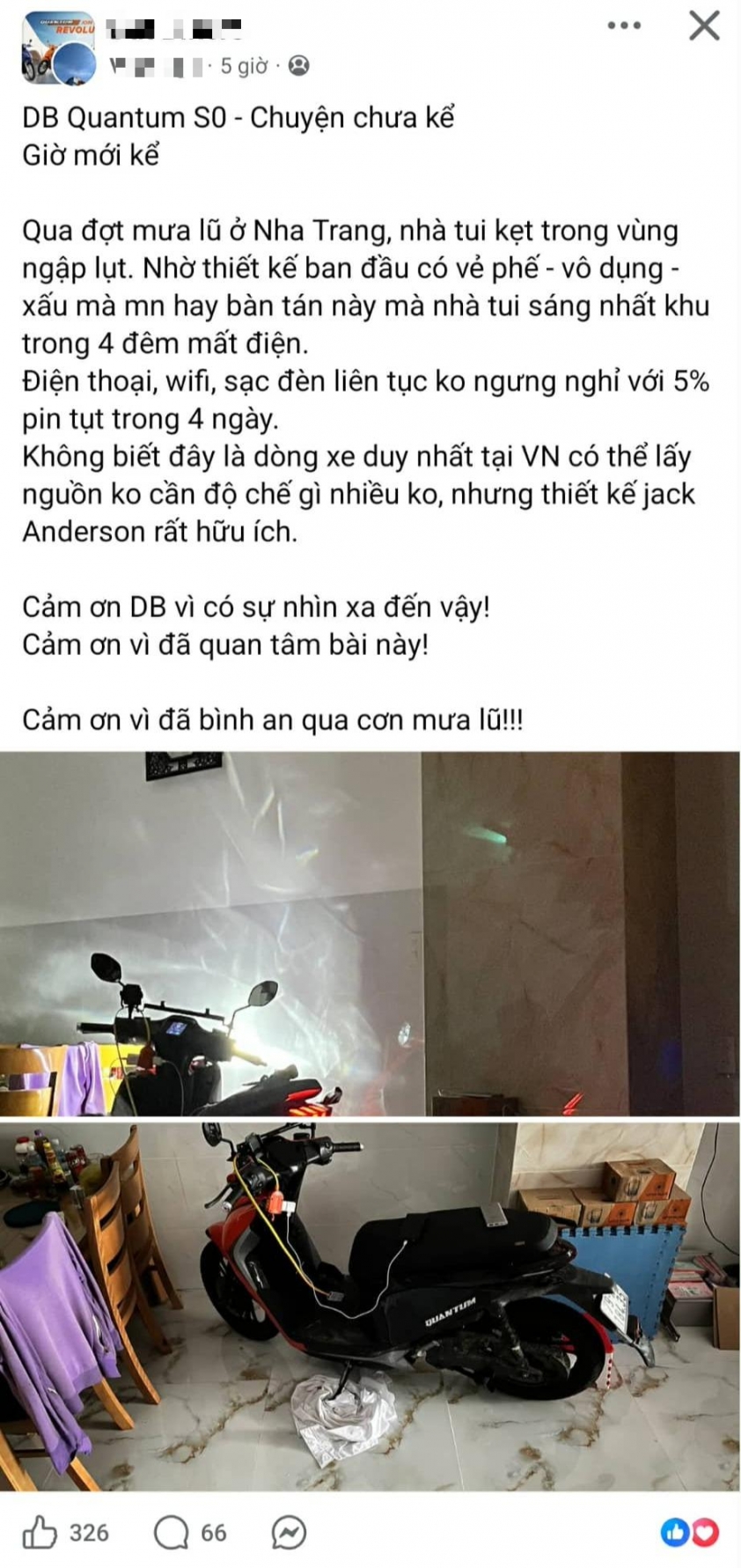The image size is (741, 1568).
Task: Open the first photo of the glowing motorbike
Action: click(x=370, y=933)
